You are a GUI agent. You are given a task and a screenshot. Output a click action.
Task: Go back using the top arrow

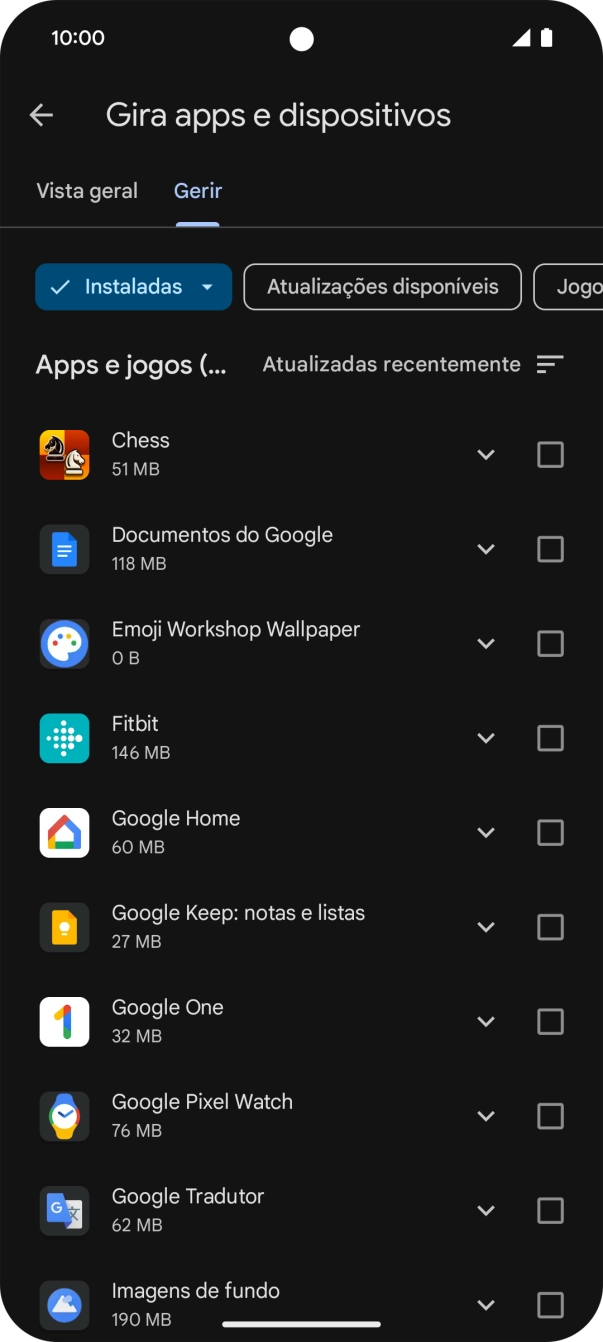[x=41, y=116]
